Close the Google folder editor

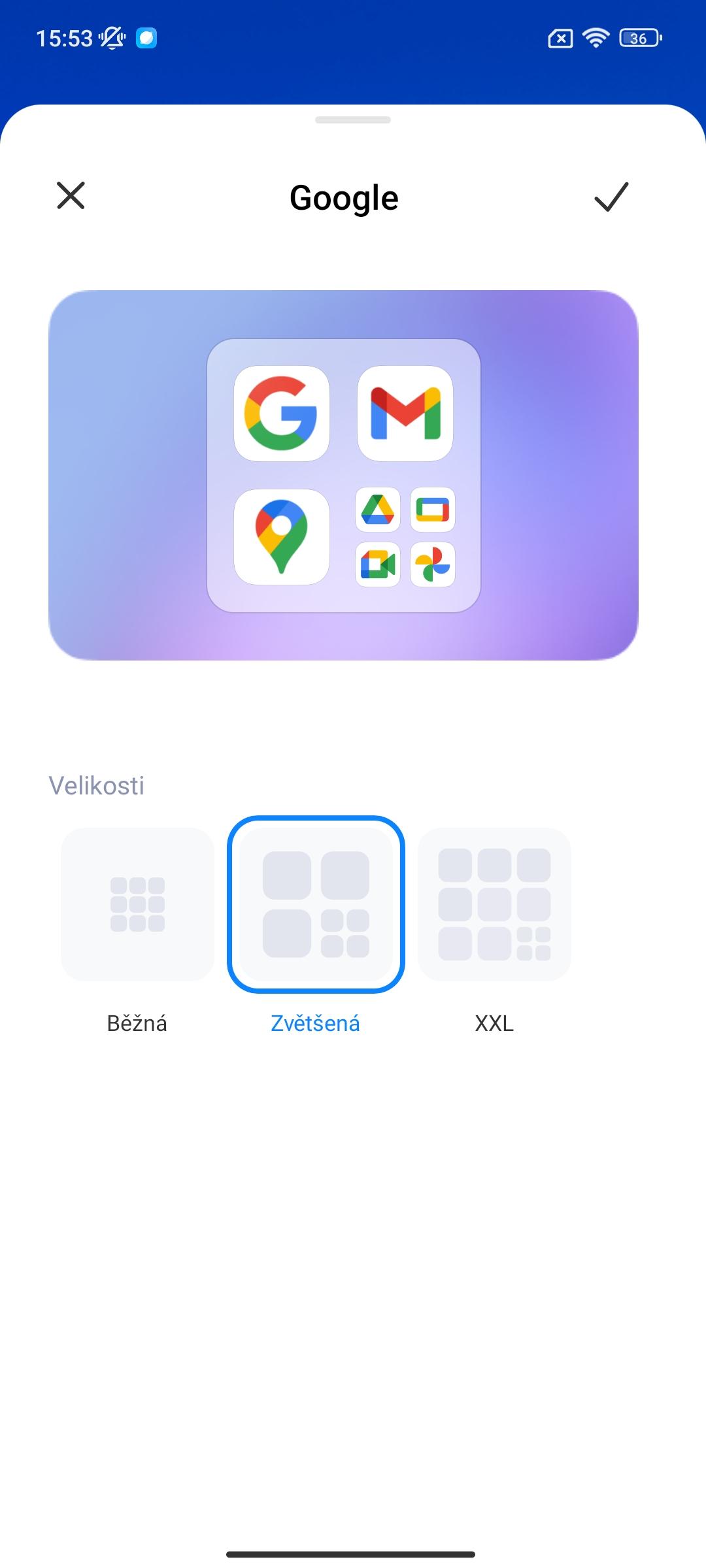point(71,195)
